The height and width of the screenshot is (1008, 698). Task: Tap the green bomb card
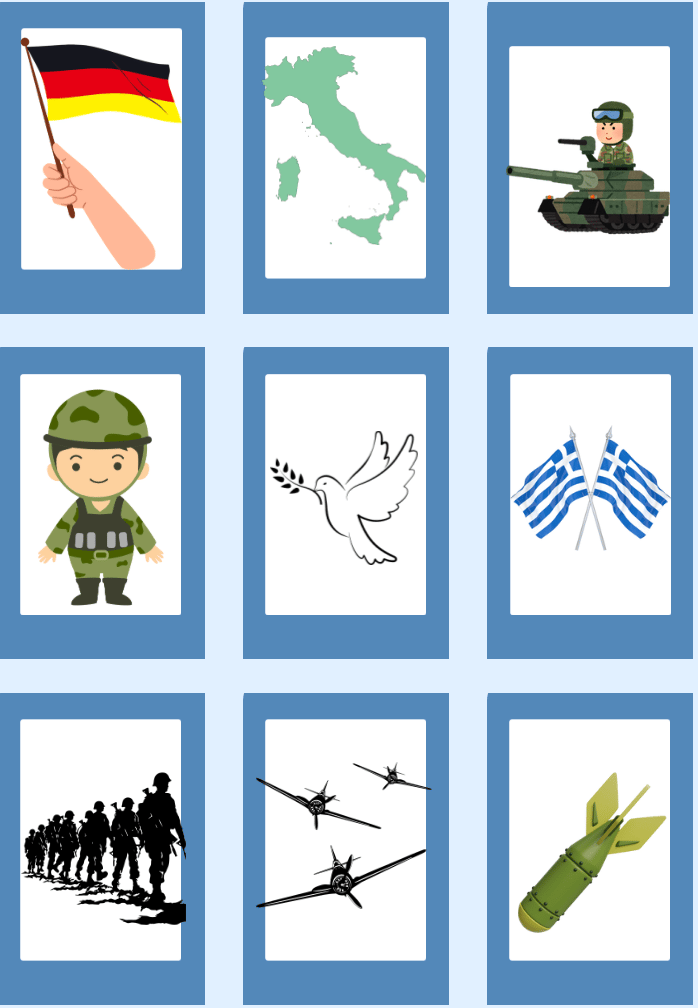tap(589, 840)
